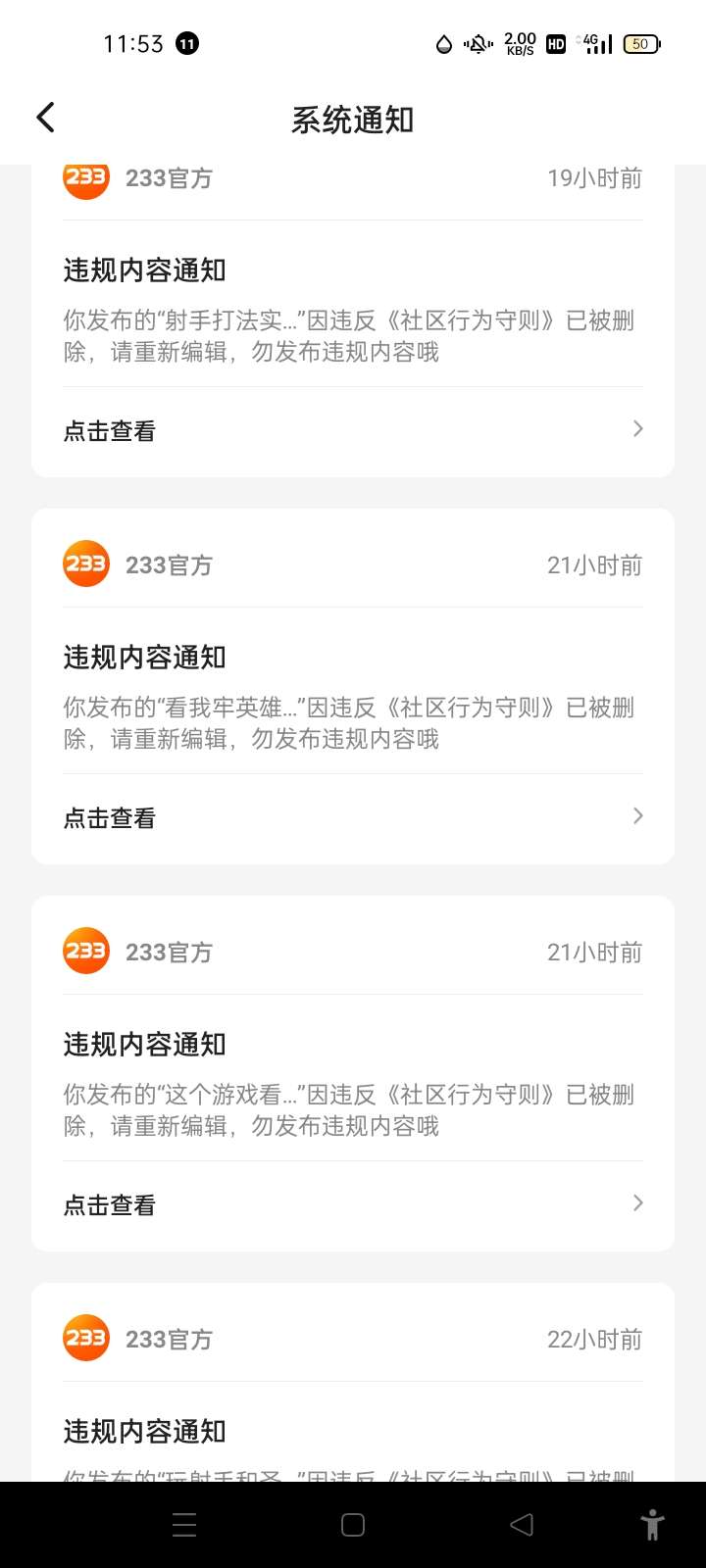706x1568 pixels.
Task: Open 点击查看 for the "这个游戏看…" notice
Action: click(x=353, y=1205)
